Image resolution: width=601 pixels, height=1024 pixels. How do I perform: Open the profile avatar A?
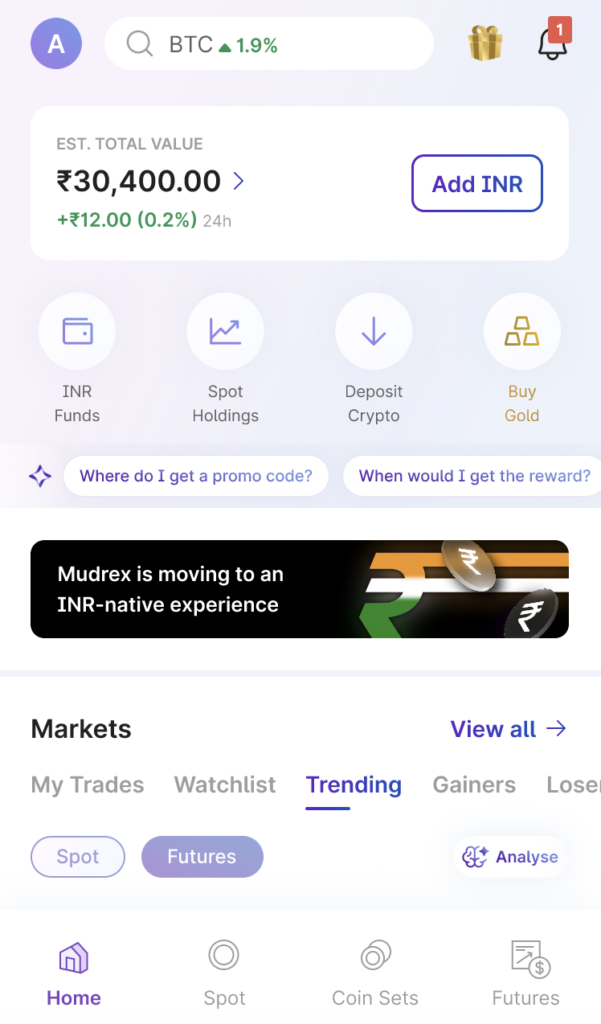pos(56,44)
